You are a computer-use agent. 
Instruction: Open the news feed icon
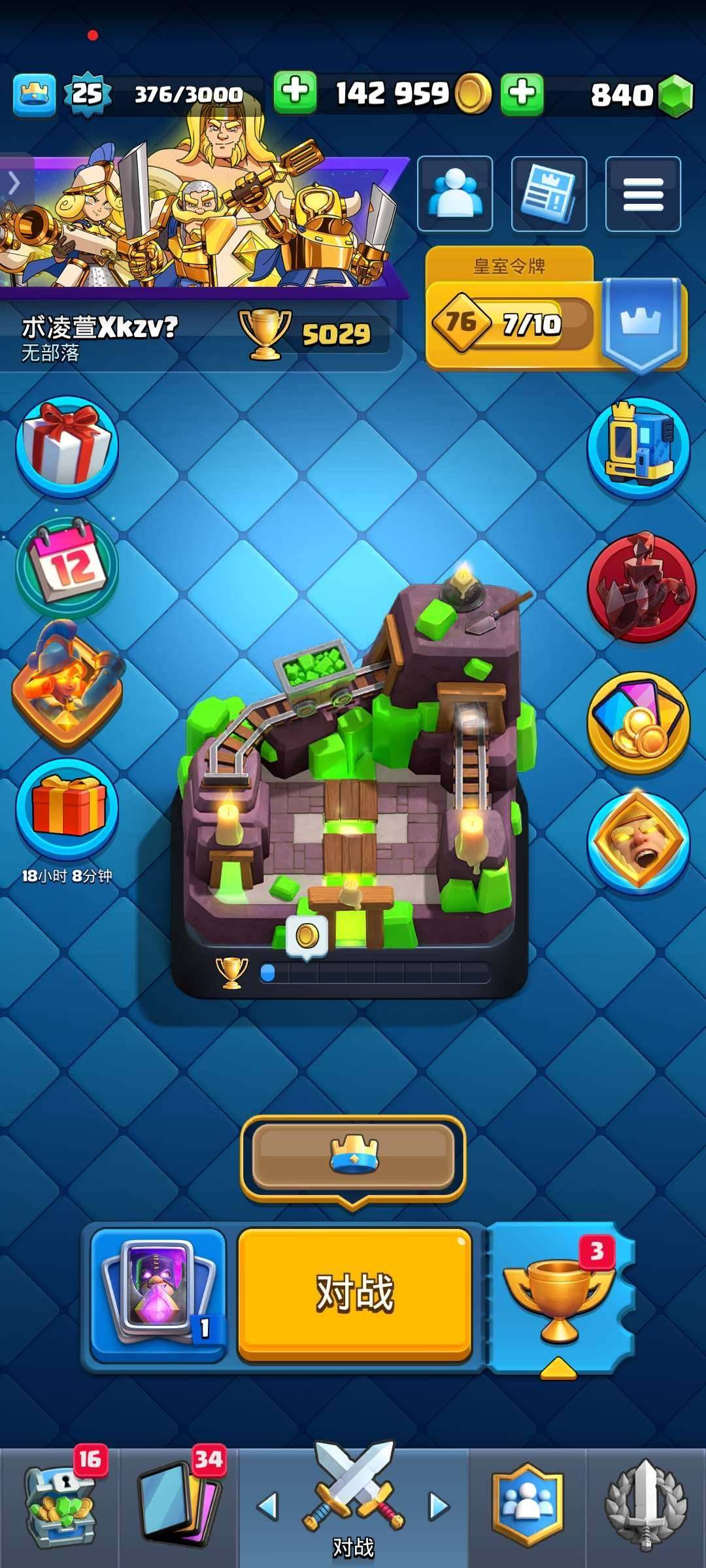(548, 193)
